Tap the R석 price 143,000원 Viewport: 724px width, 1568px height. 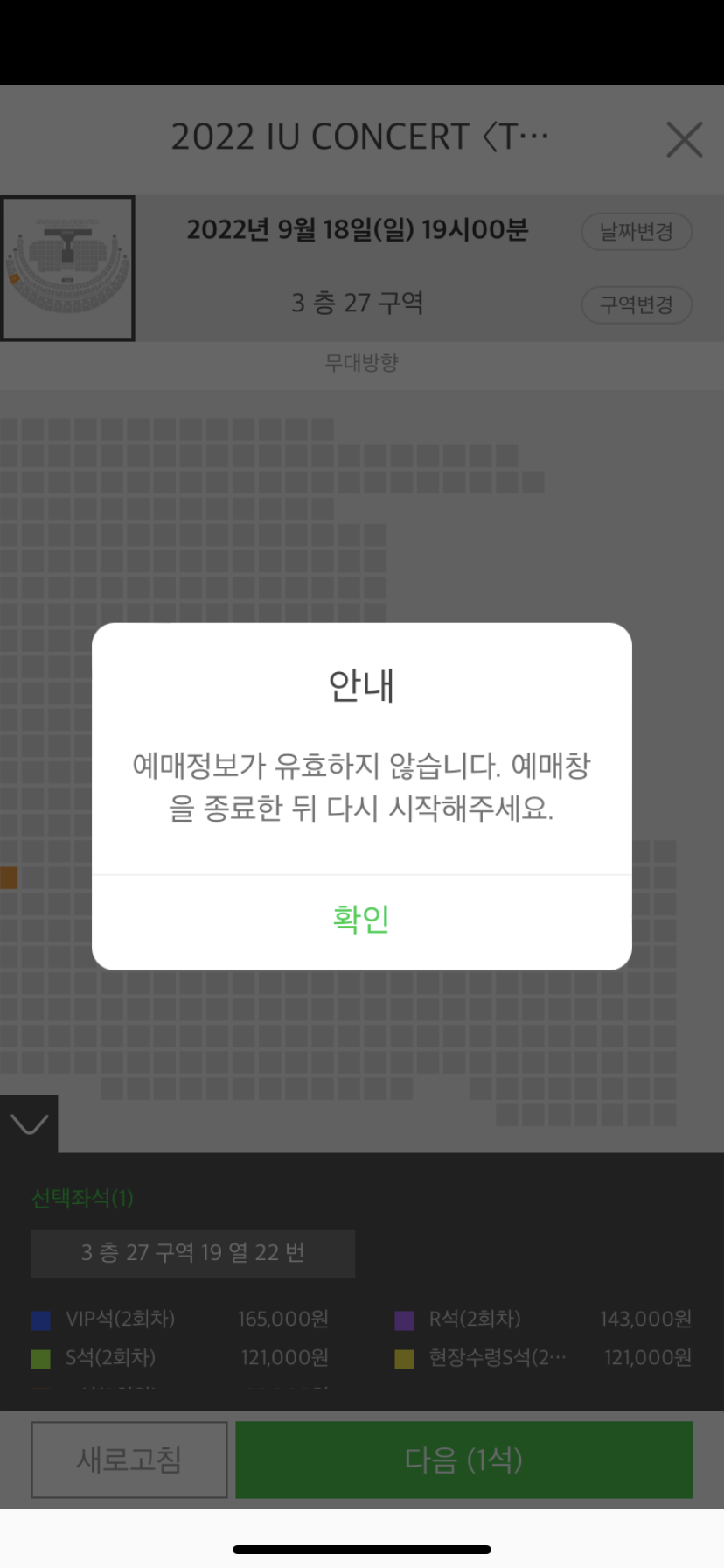646,1319
